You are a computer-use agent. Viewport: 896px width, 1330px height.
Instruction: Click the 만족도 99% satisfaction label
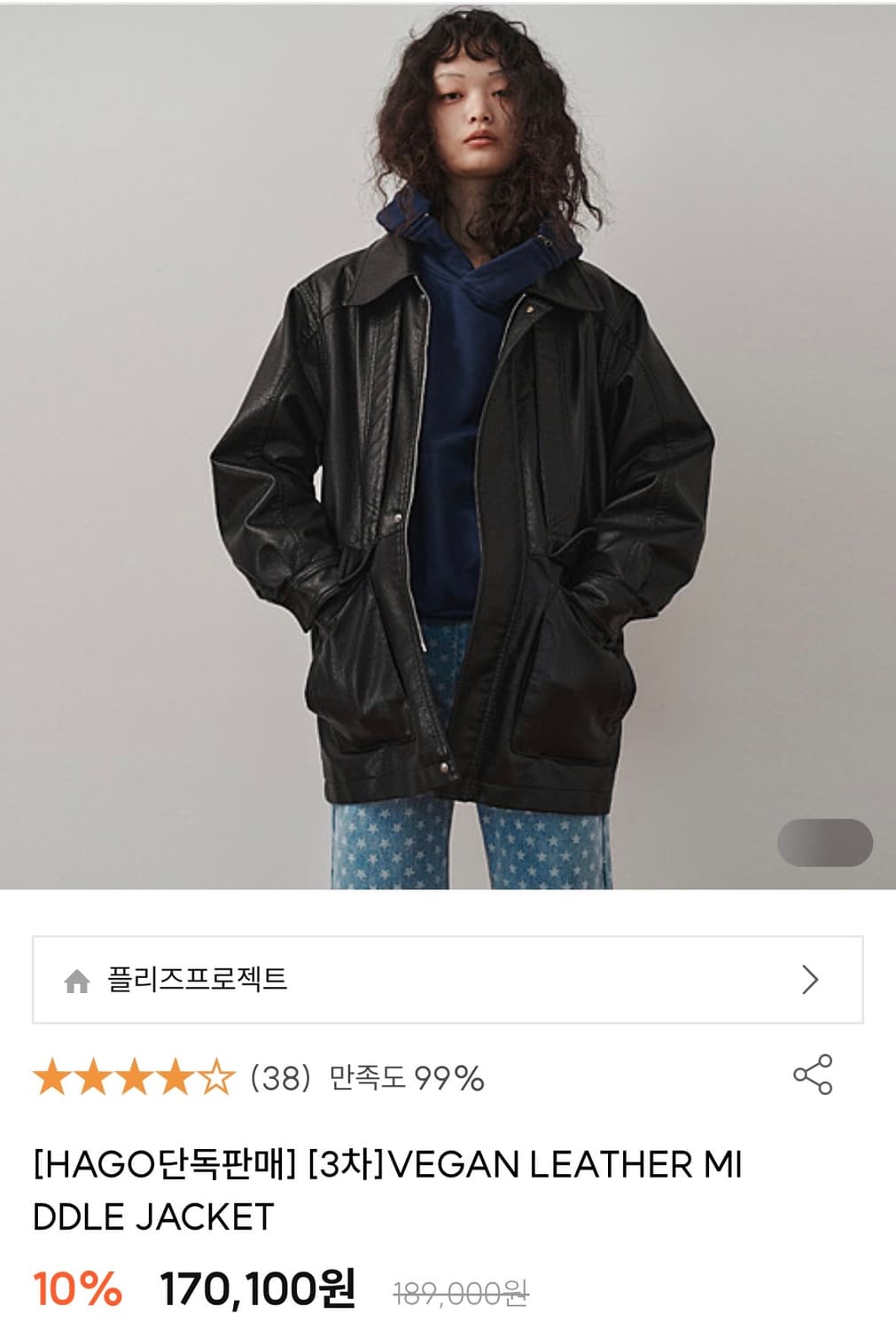click(x=403, y=1076)
